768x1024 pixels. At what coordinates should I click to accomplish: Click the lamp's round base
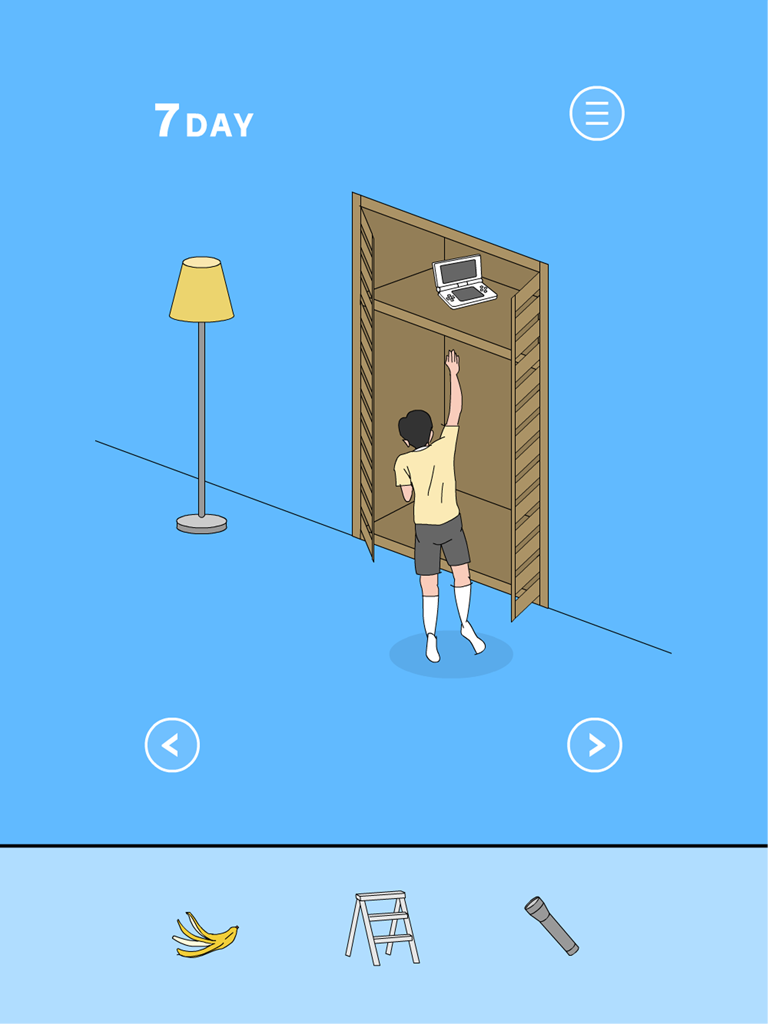(x=200, y=523)
